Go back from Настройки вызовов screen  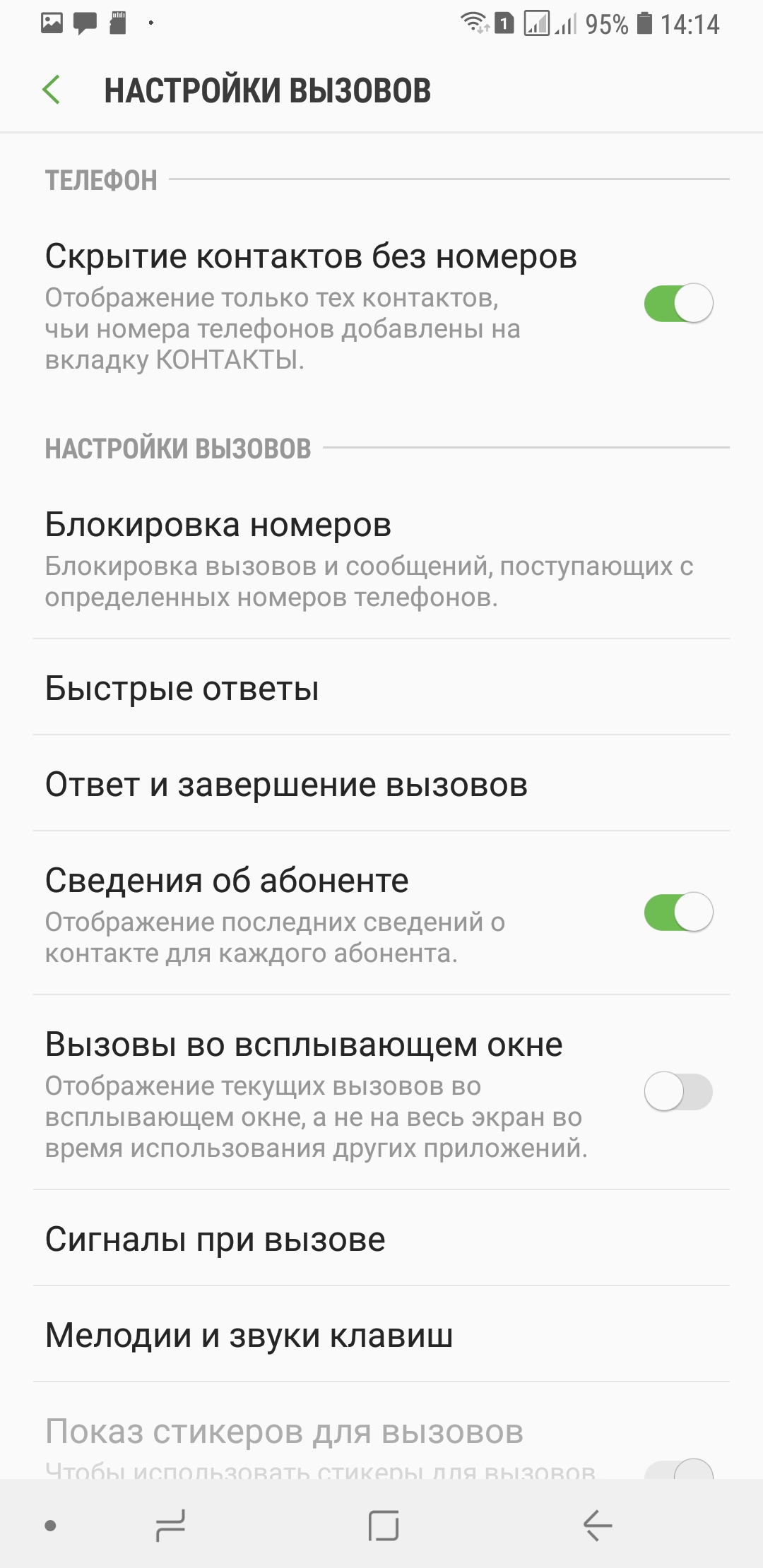(x=52, y=90)
